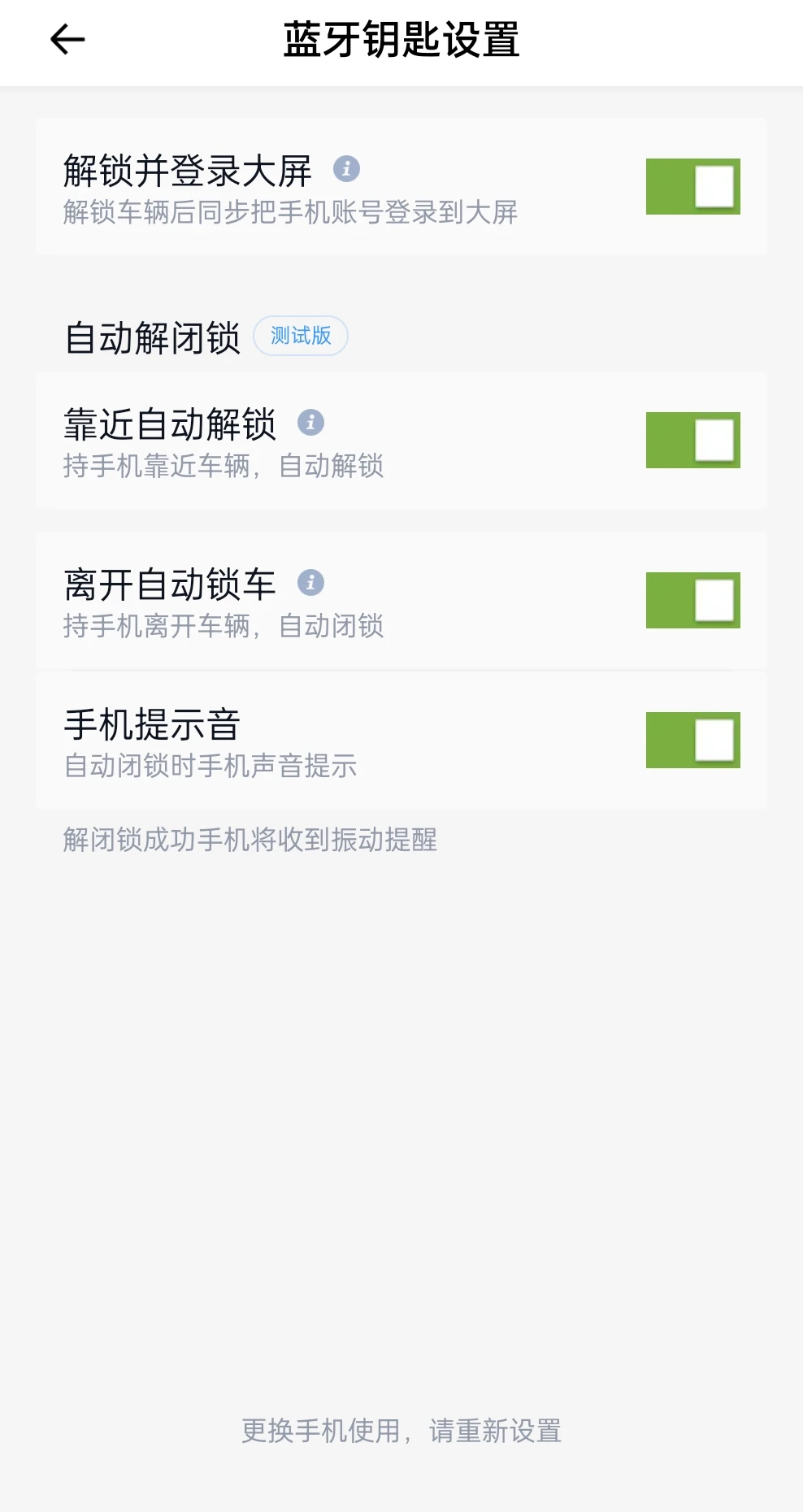Tap the info icon next to 靠近自动解锁

pyautogui.click(x=310, y=423)
